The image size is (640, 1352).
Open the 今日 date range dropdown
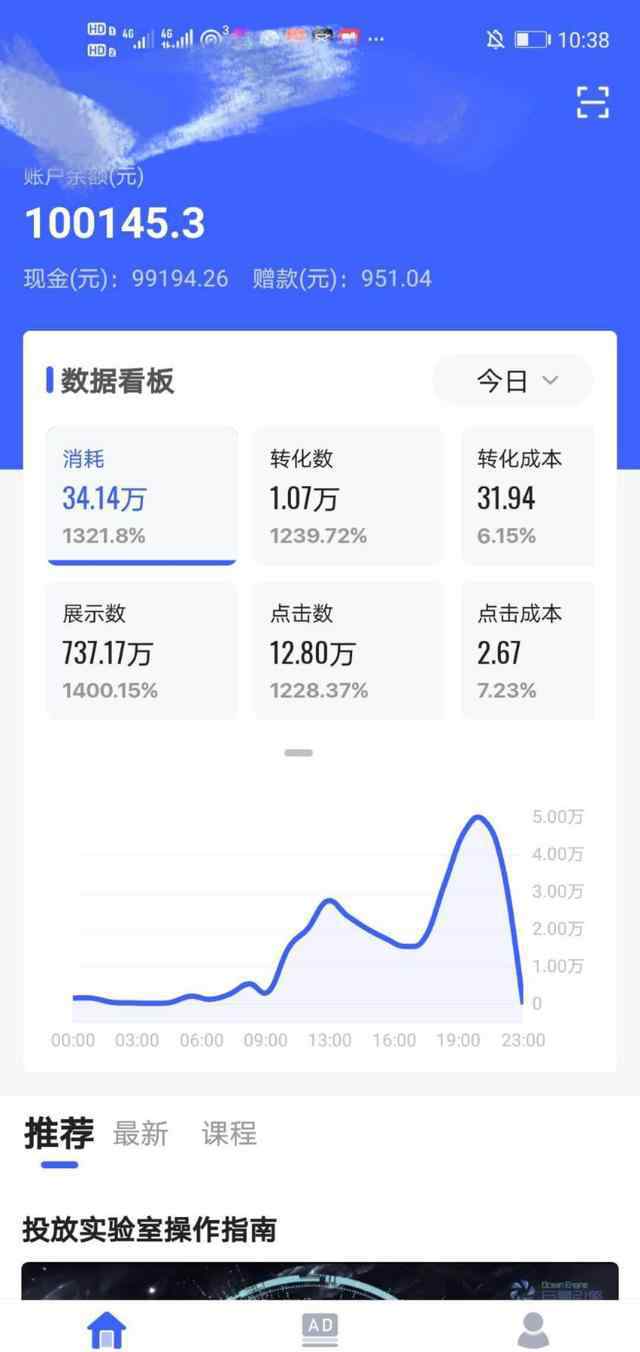513,381
